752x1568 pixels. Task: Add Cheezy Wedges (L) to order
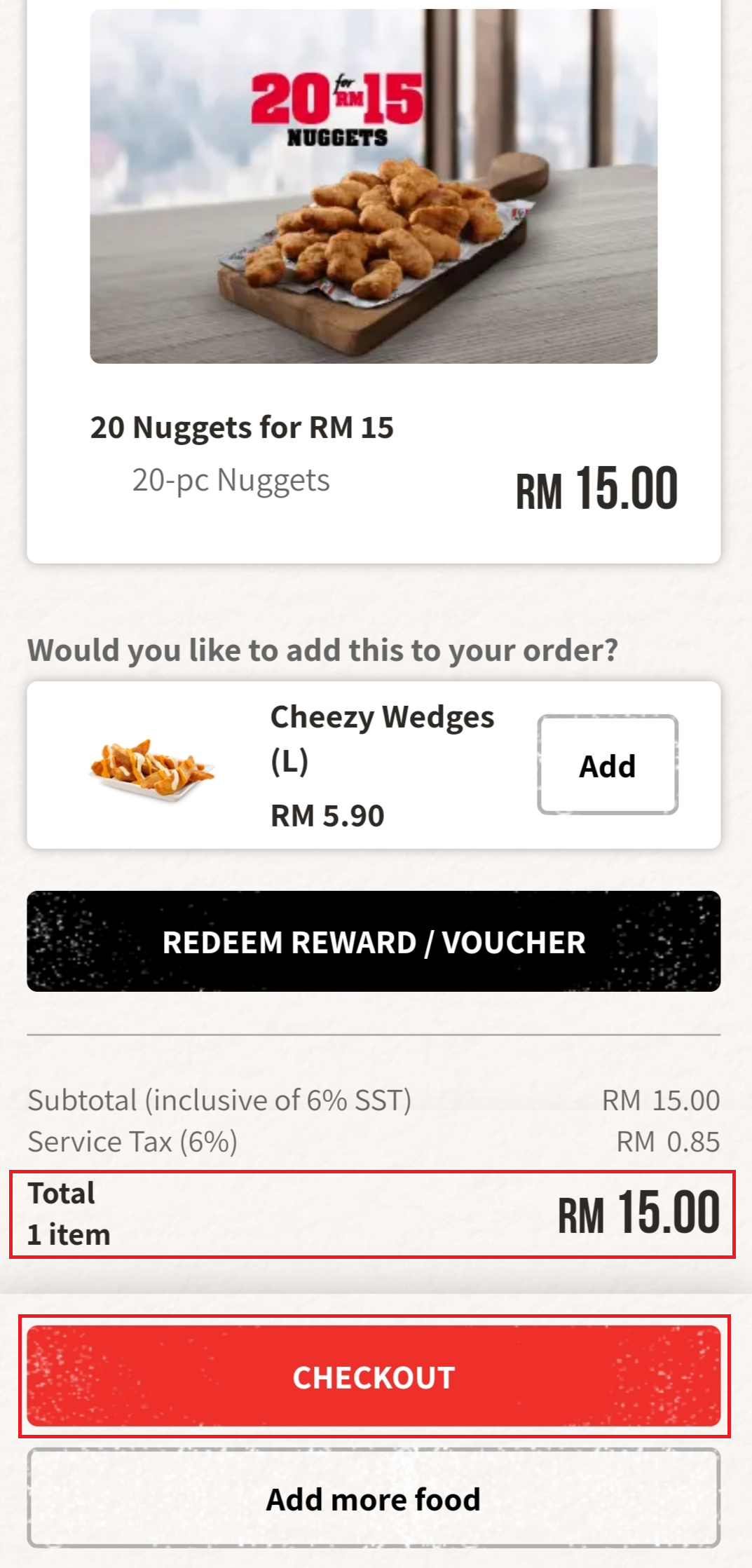click(607, 765)
